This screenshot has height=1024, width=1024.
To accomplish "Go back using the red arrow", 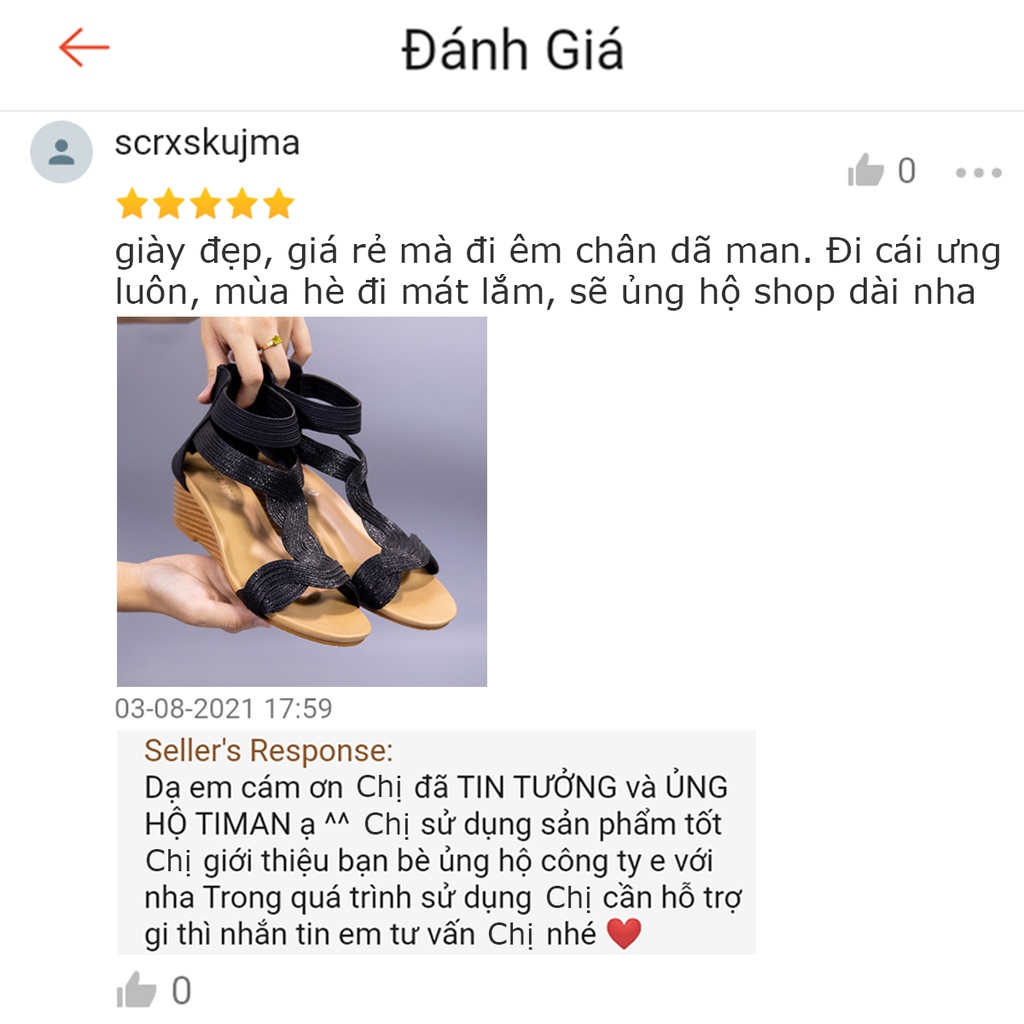I will pos(83,47).
